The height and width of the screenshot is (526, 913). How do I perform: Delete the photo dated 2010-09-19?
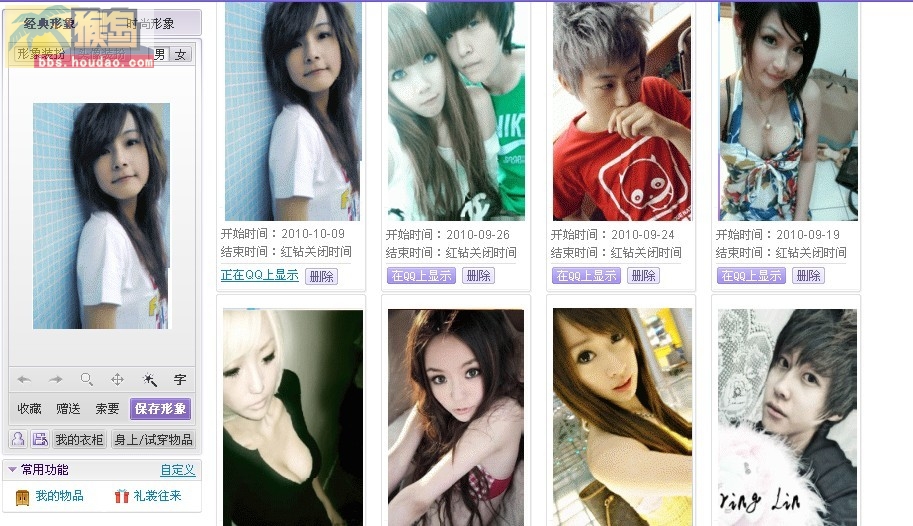808,276
